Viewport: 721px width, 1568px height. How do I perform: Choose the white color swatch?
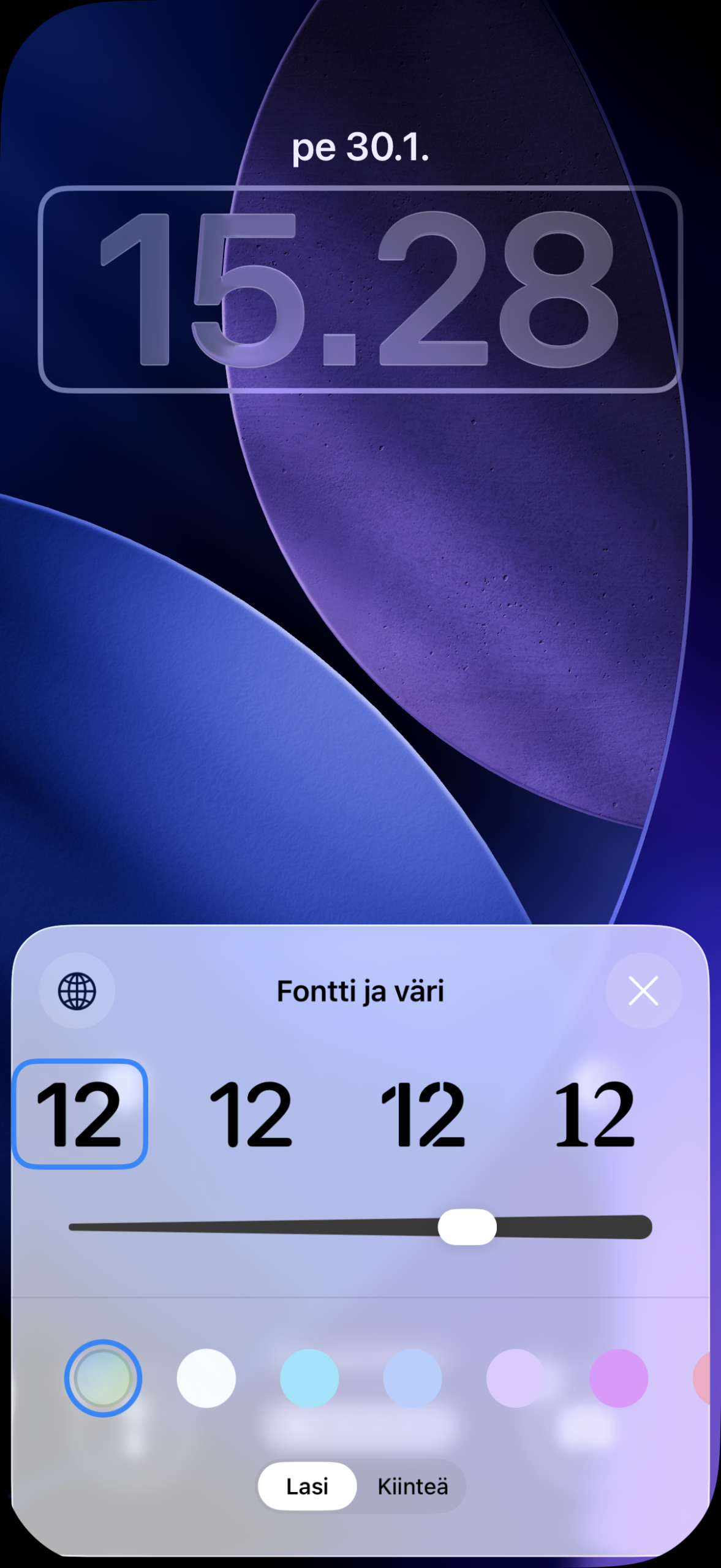pyautogui.click(x=206, y=1378)
